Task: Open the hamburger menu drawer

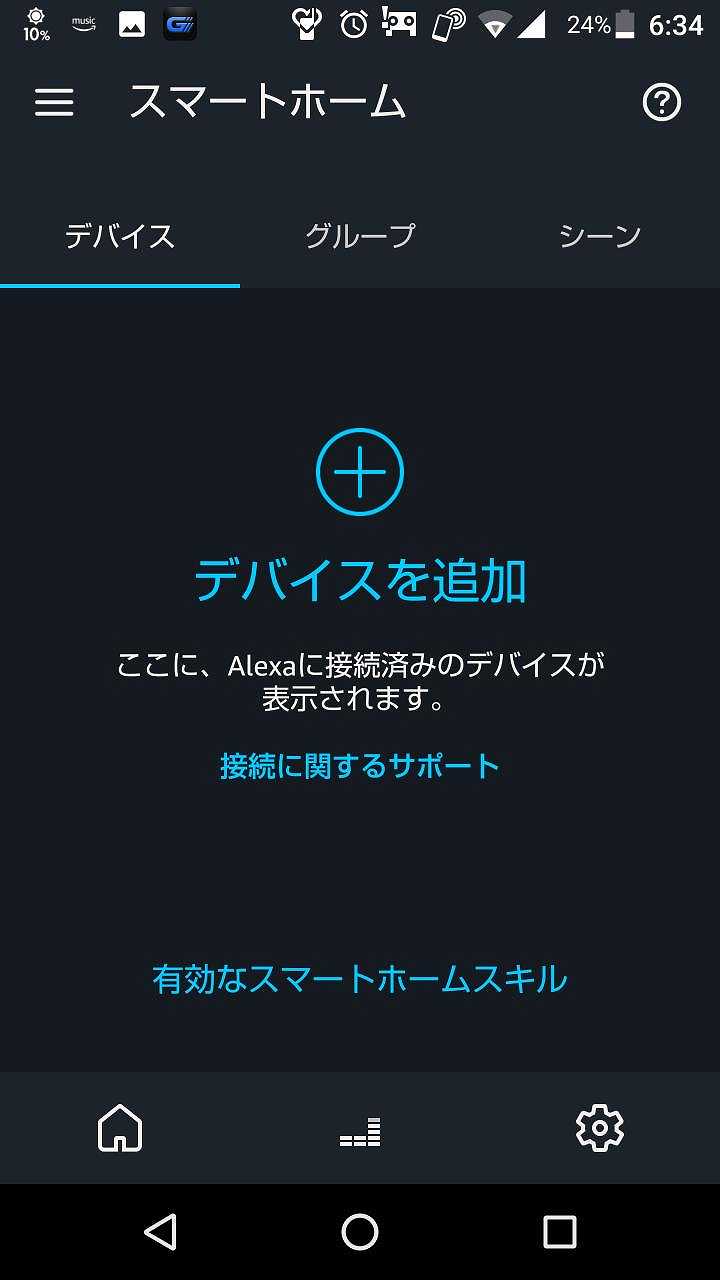Action: tap(54, 103)
